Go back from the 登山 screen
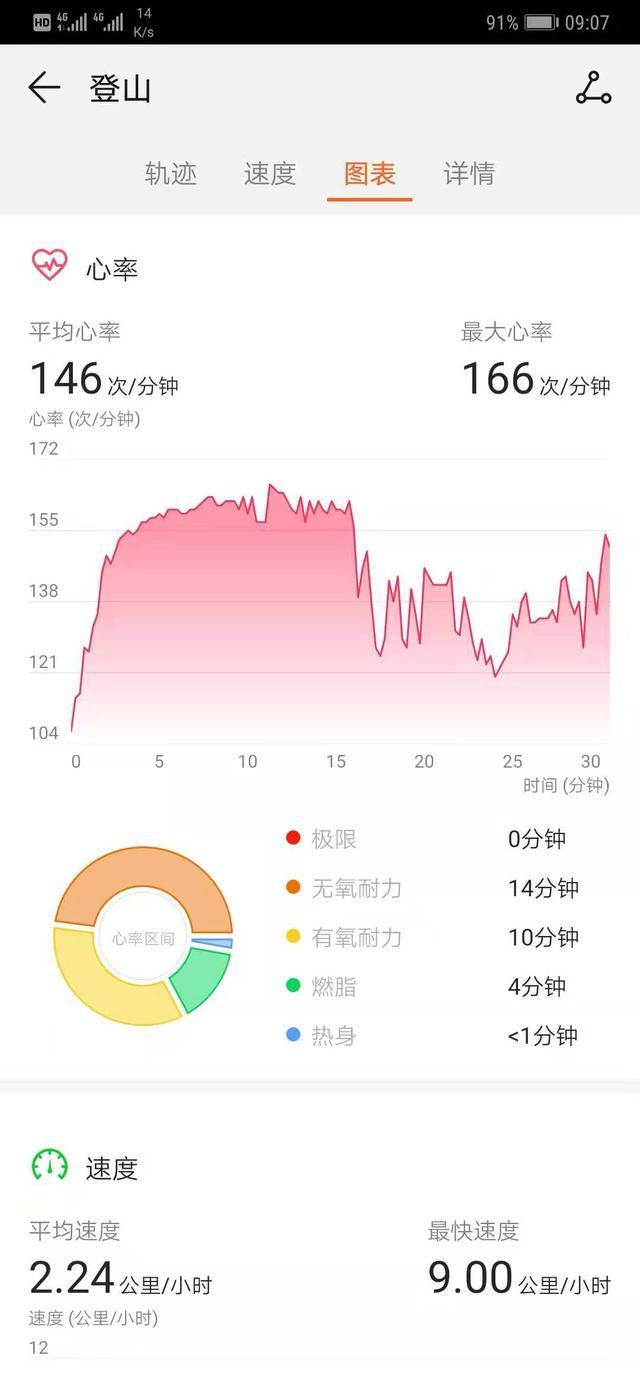The image size is (640, 1387). [x=44, y=88]
